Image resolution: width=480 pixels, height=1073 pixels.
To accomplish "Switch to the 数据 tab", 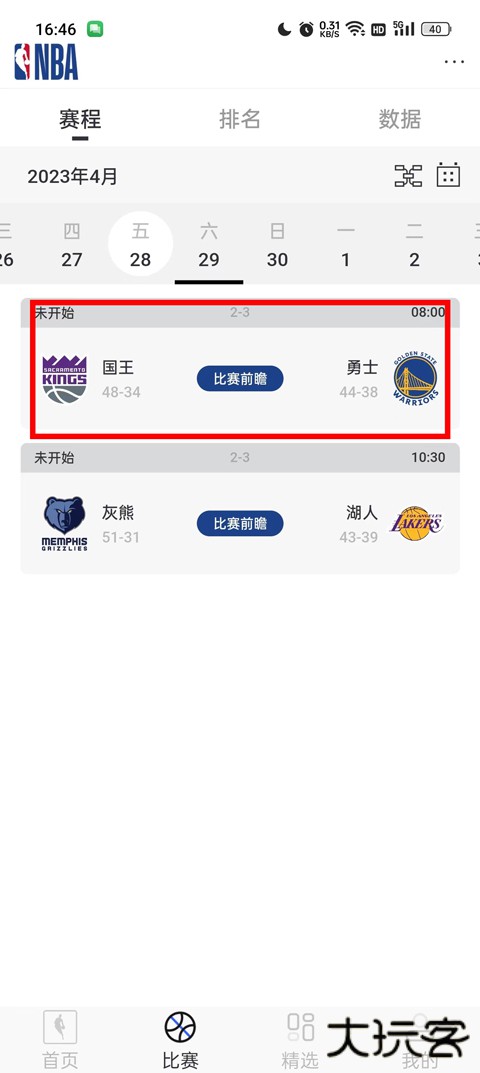I will [x=400, y=119].
